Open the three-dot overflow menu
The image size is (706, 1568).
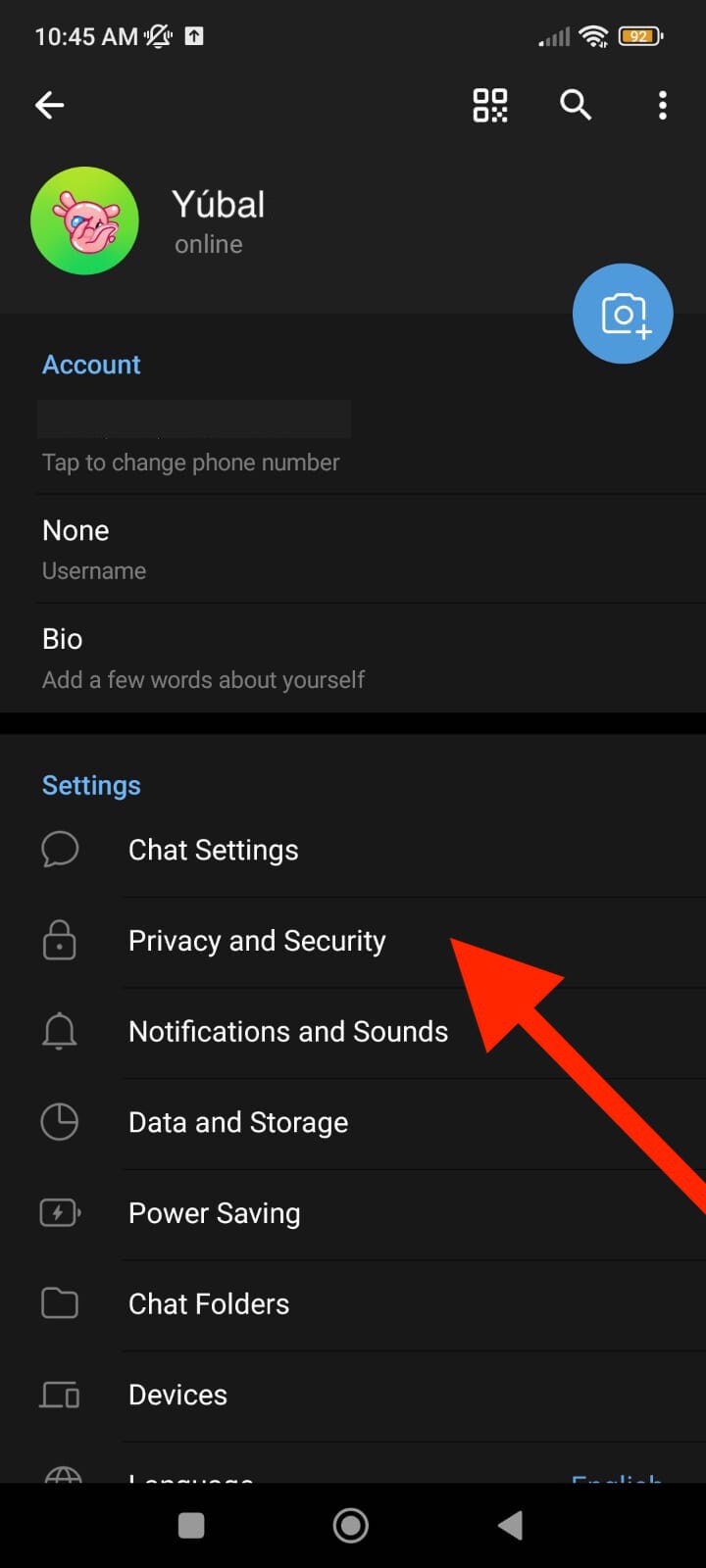tap(663, 105)
